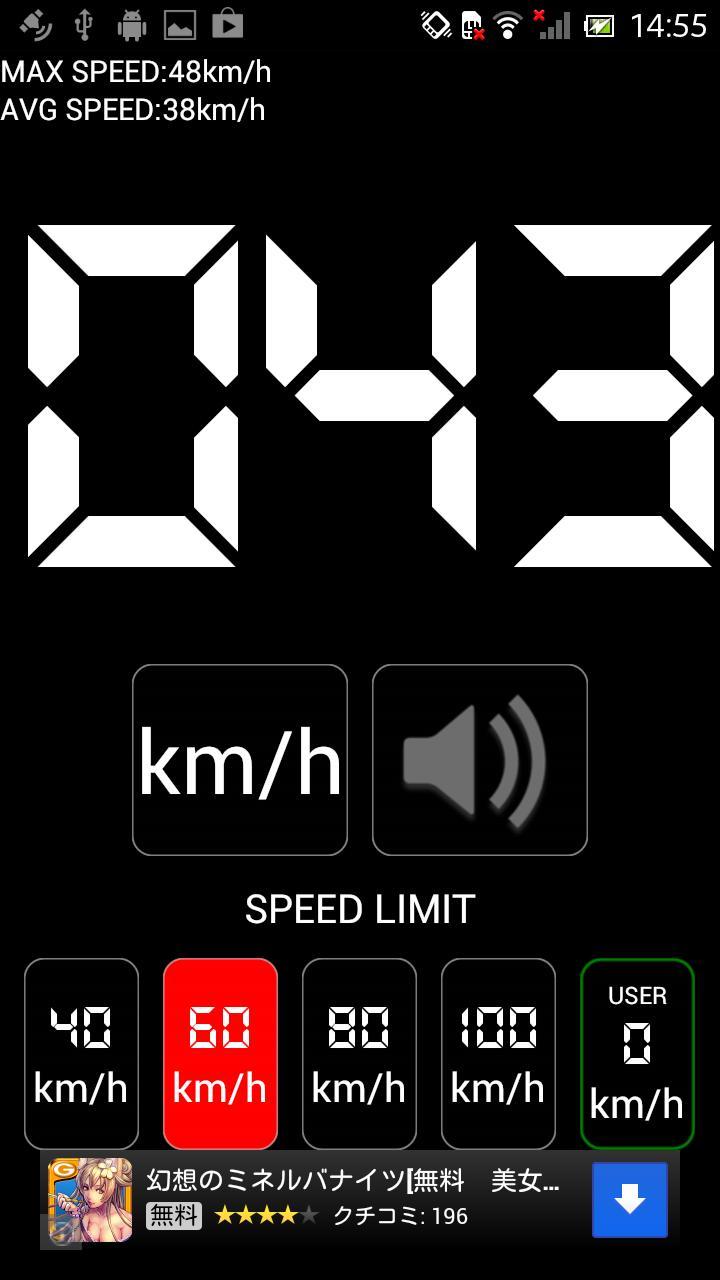Screen dimensions: 720x1280
Task: Select the 100 km/h speed limit
Action: tap(498, 1053)
